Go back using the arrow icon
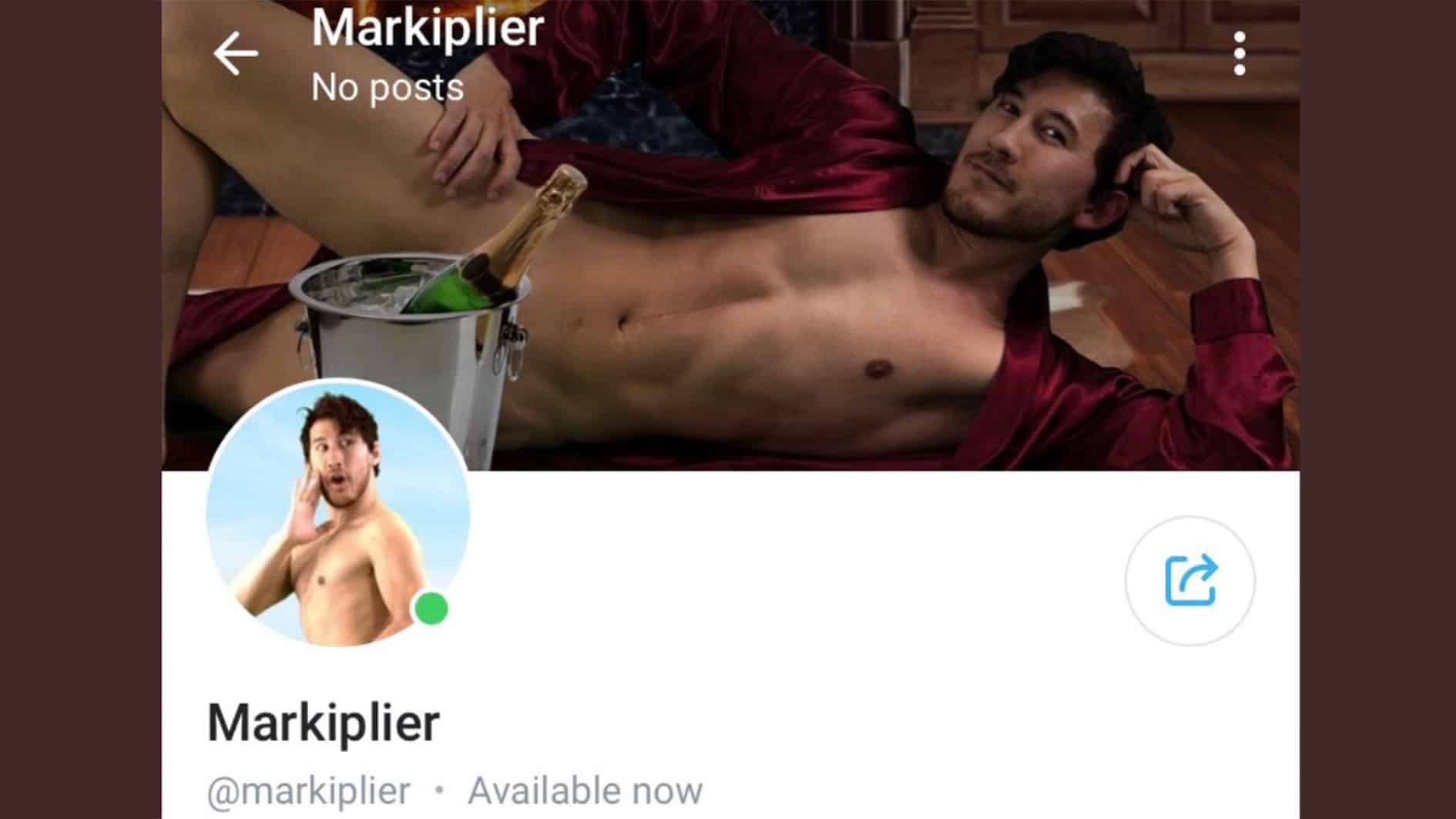The height and width of the screenshot is (819, 1456). (236, 54)
